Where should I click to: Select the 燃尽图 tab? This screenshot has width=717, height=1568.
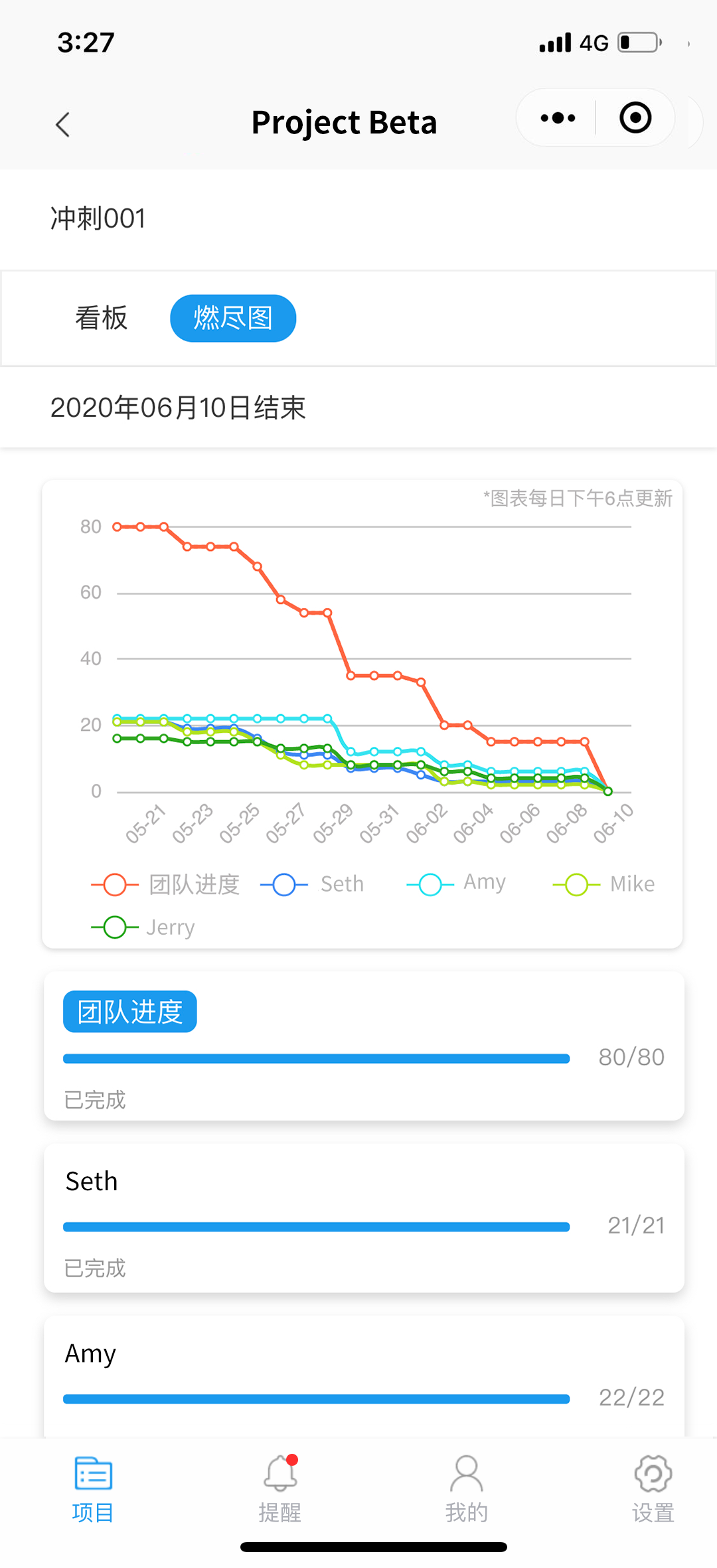click(x=233, y=318)
